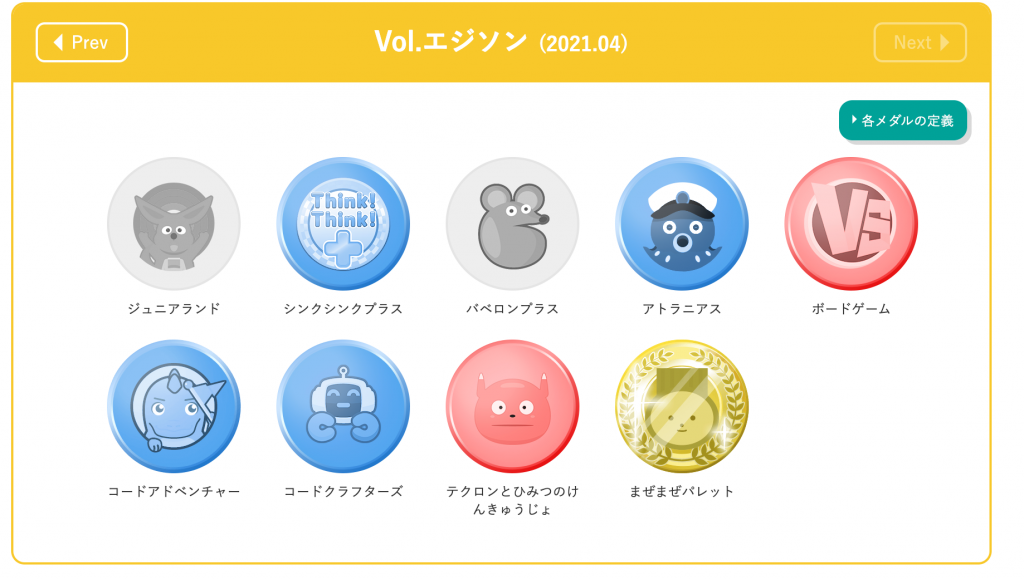Open the gold まぜまぜパレット medal
The height and width of the screenshot is (579, 1024).
[681, 406]
